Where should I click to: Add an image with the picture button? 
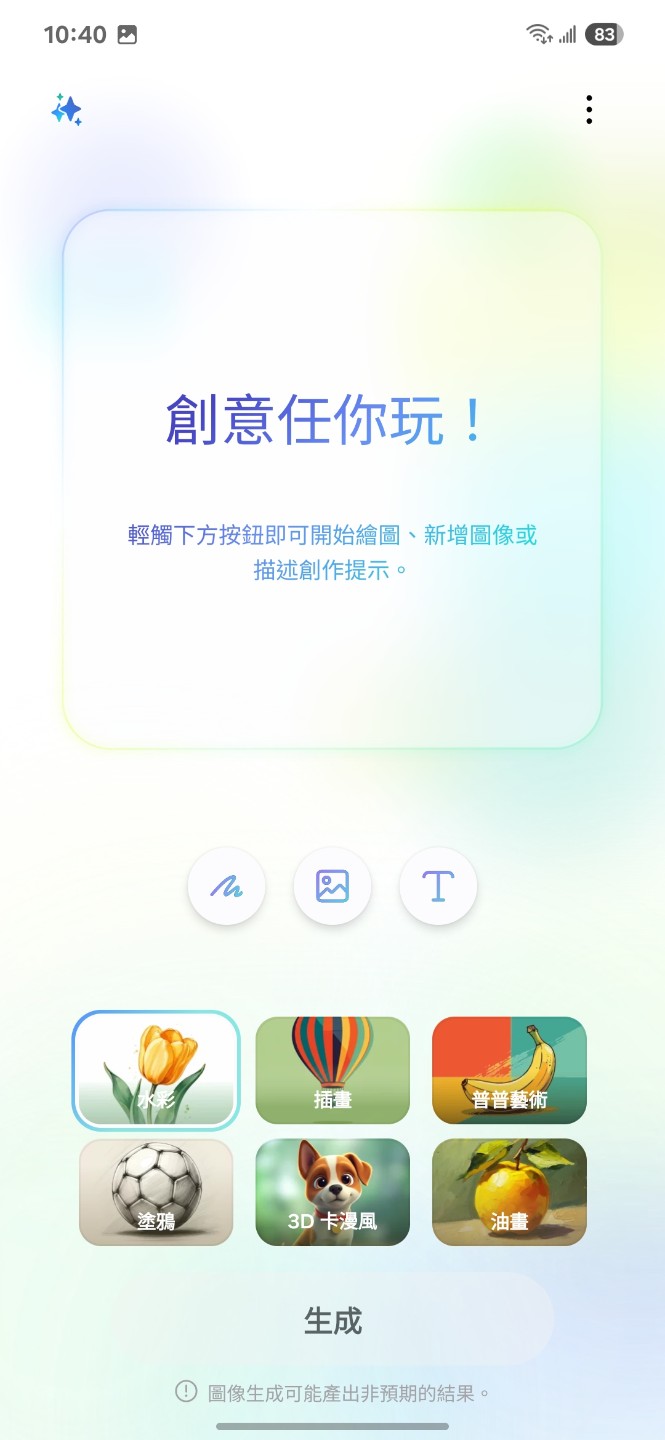[x=332, y=886]
